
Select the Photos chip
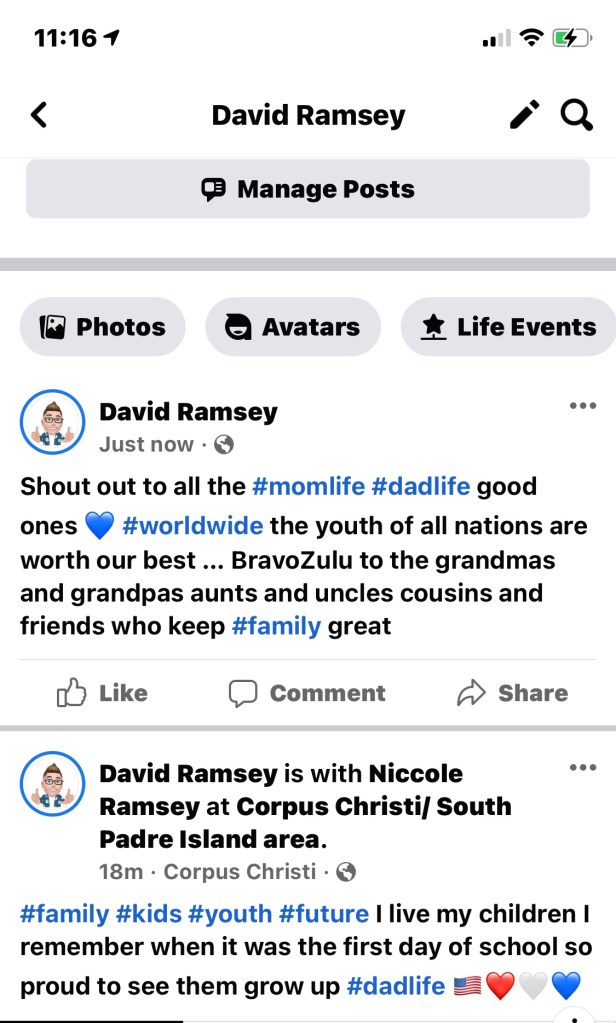[x=102, y=327]
